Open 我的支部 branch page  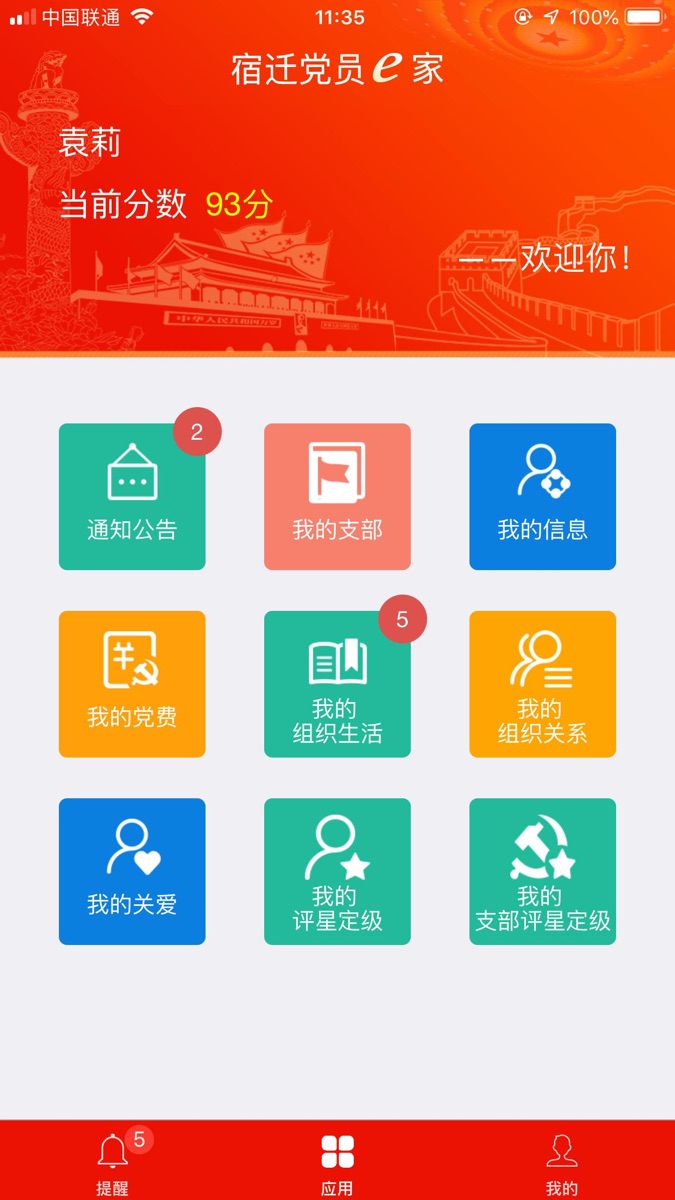click(337, 497)
